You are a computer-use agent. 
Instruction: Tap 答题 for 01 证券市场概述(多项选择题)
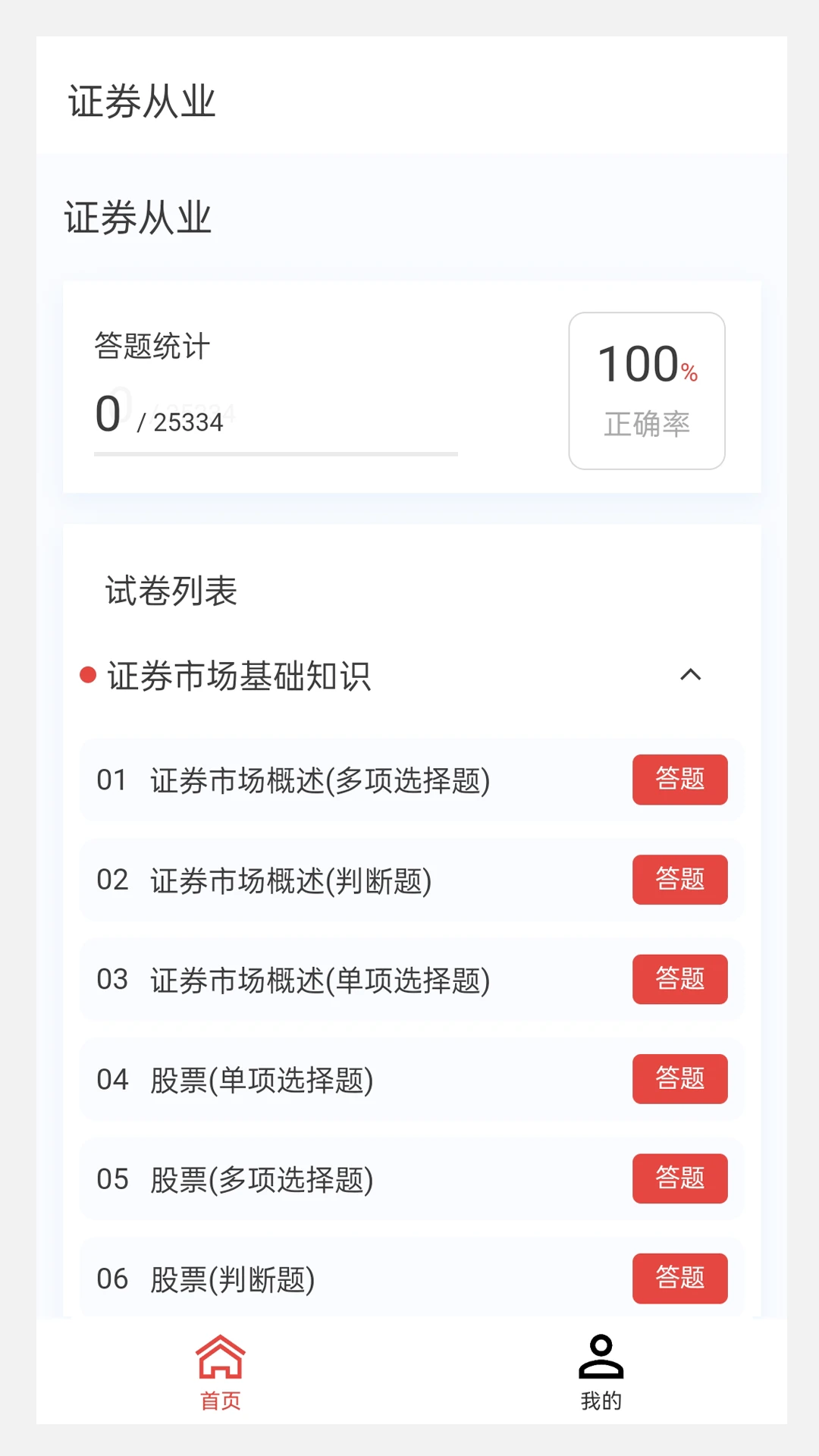(679, 780)
